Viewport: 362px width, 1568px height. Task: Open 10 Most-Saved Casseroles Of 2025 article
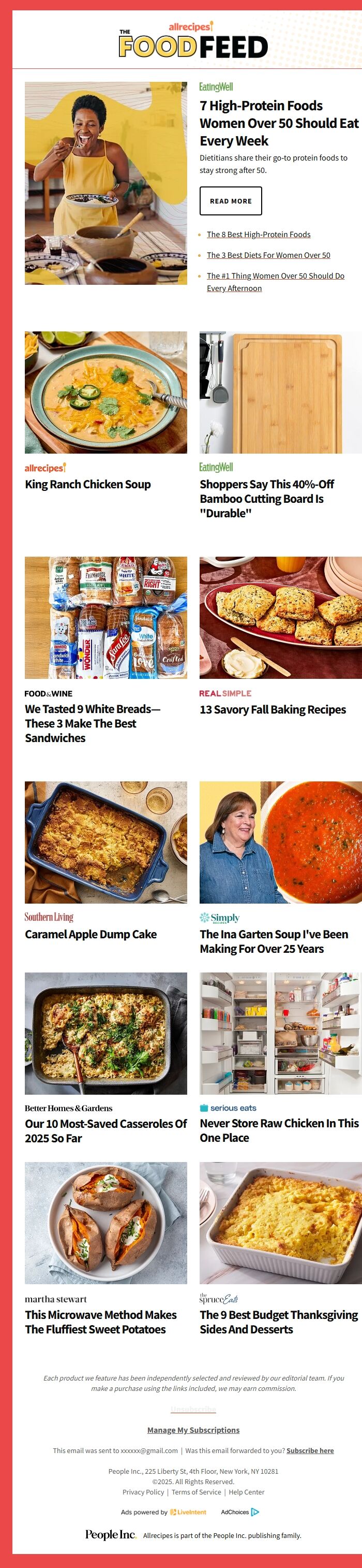tap(105, 1130)
